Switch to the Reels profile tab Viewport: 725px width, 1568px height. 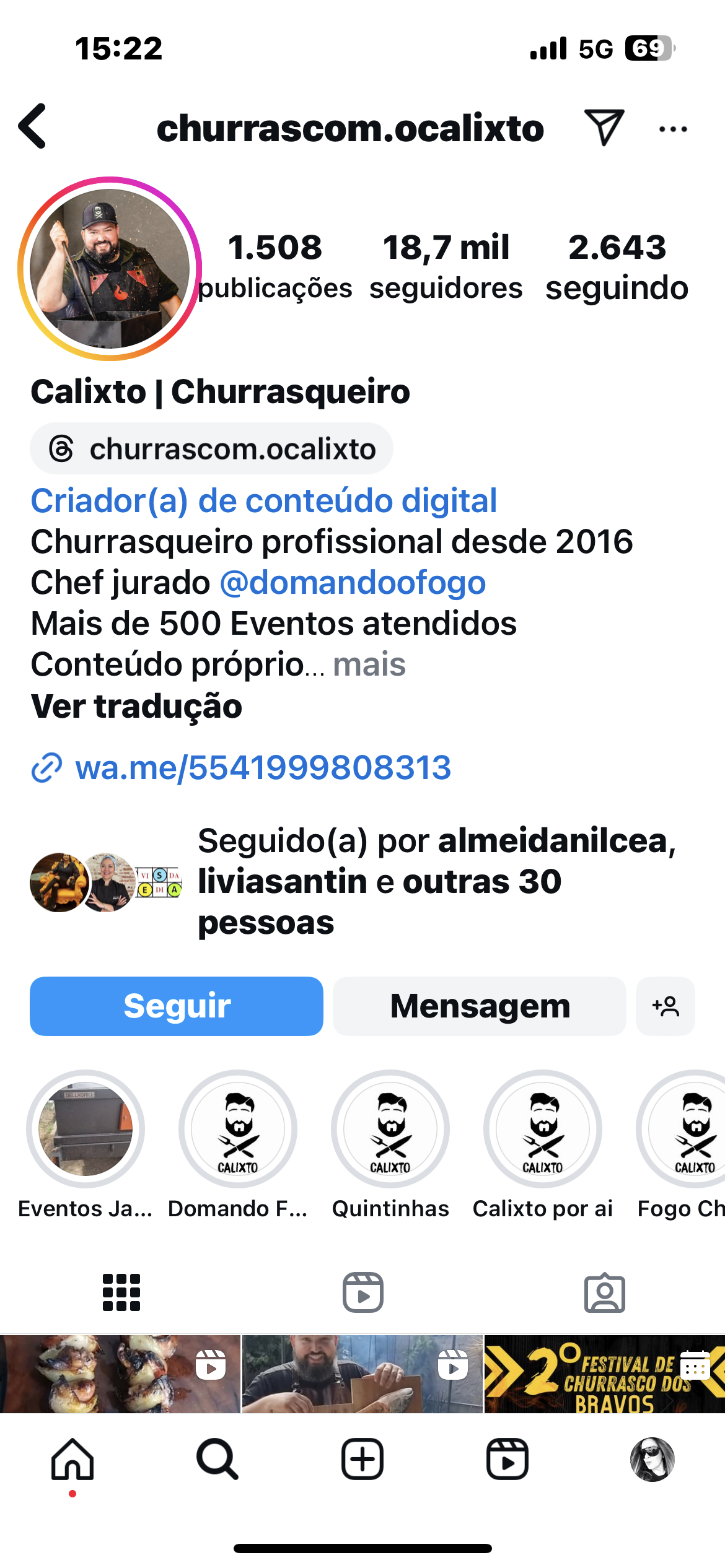pyautogui.click(x=363, y=1292)
